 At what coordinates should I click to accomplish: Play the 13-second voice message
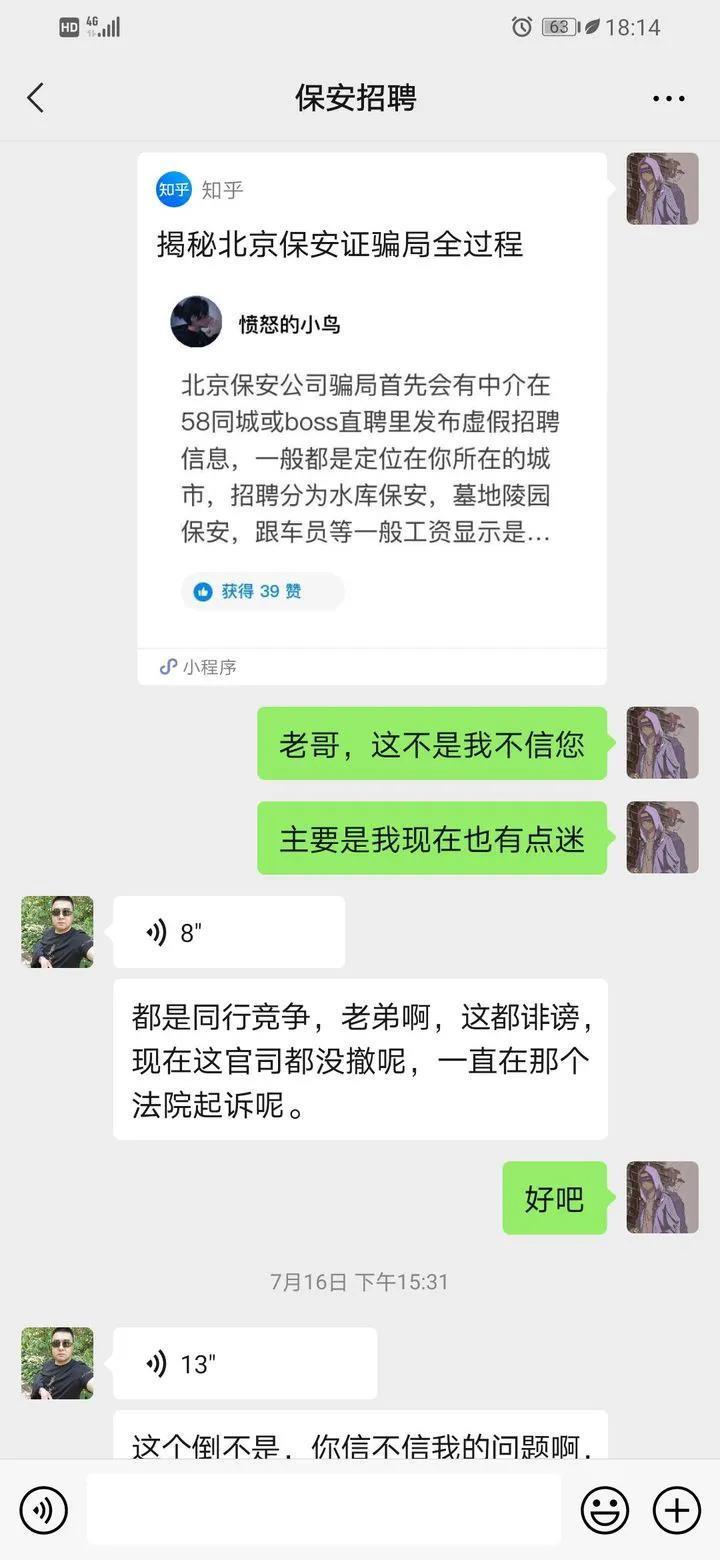point(244,1363)
